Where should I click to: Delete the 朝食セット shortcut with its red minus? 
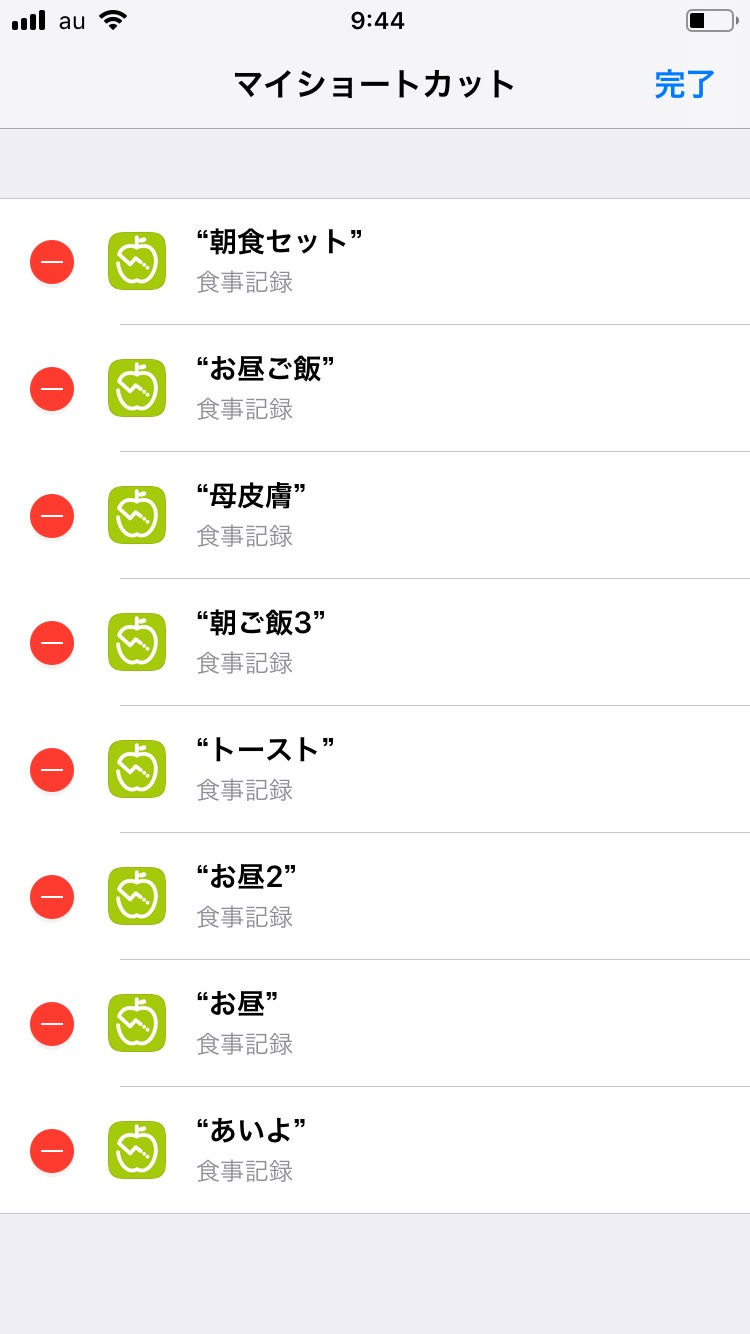52,262
